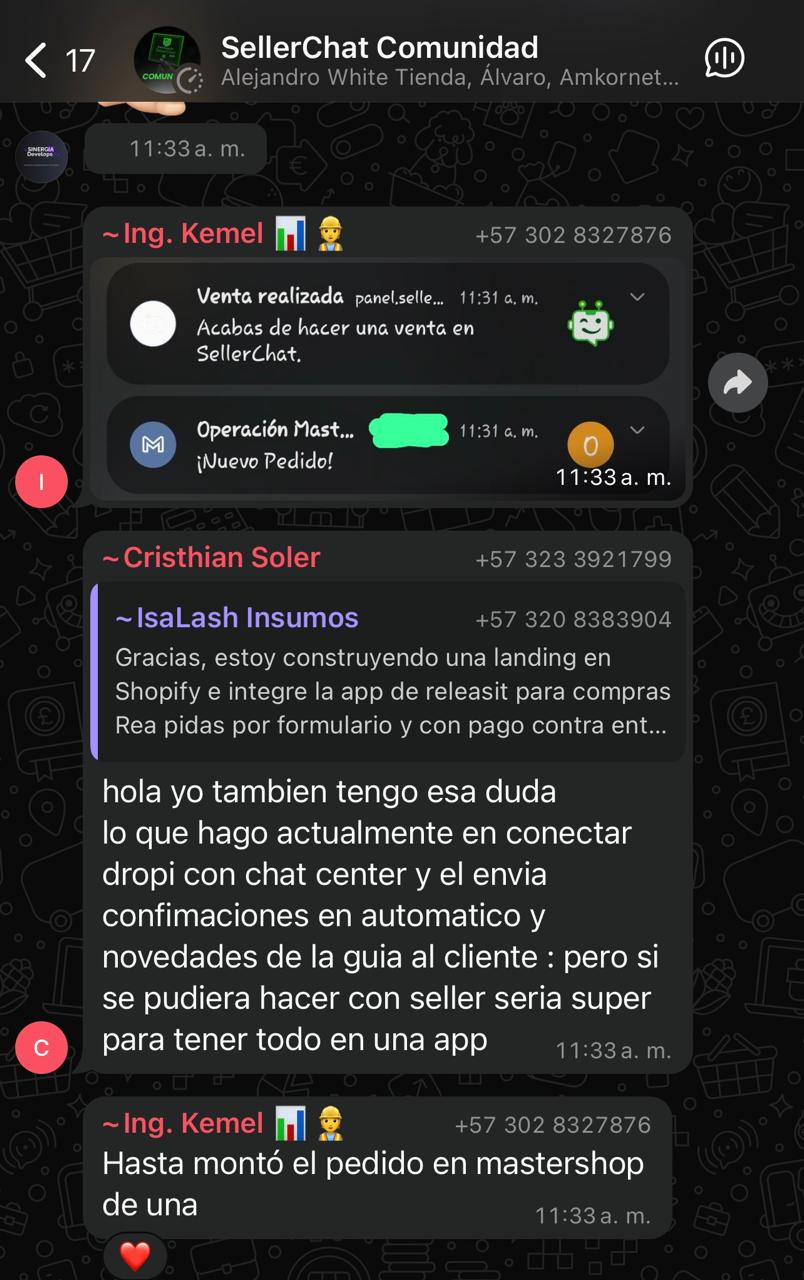Jump to quoted IsaLash Insumos message

pyautogui.click(x=388, y=672)
